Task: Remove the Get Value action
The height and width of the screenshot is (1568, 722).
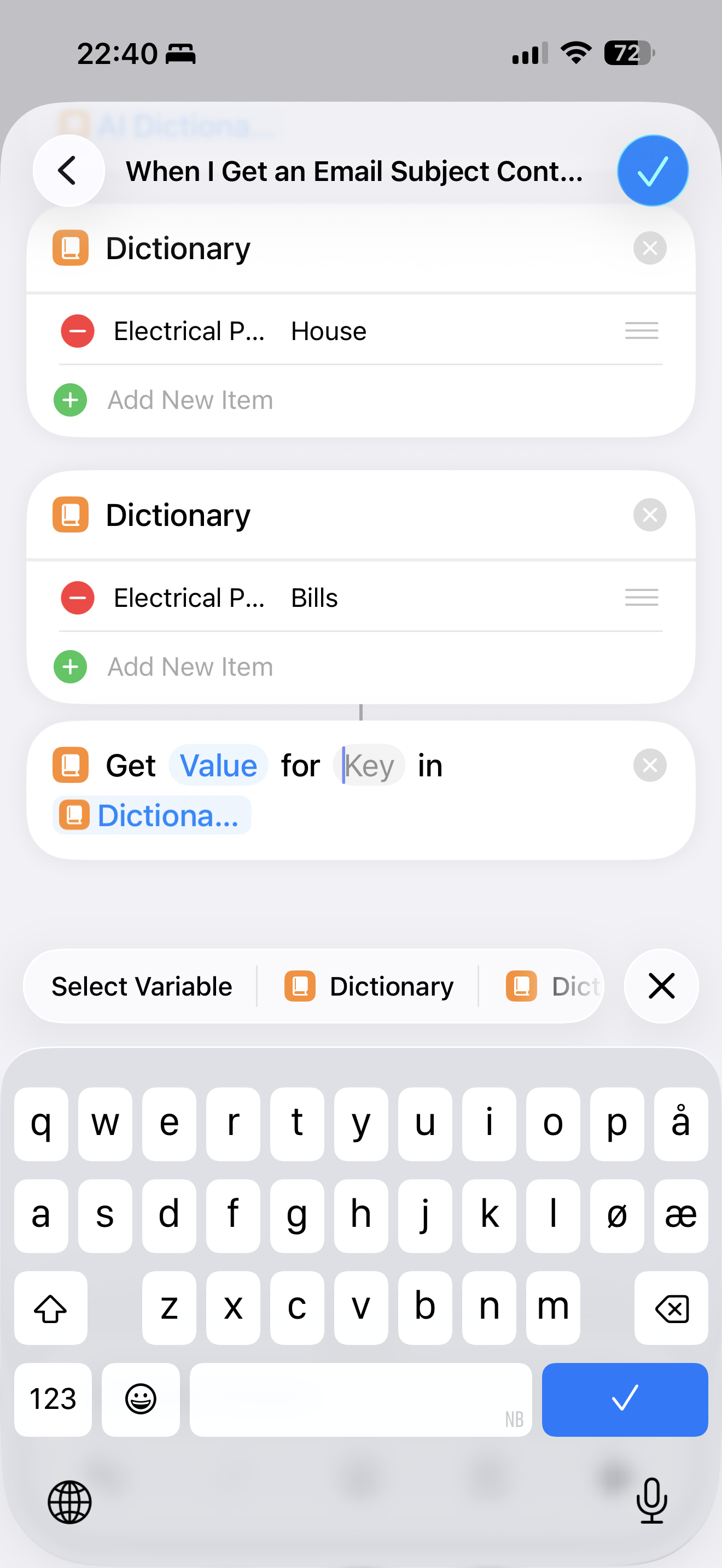Action: [x=650, y=765]
